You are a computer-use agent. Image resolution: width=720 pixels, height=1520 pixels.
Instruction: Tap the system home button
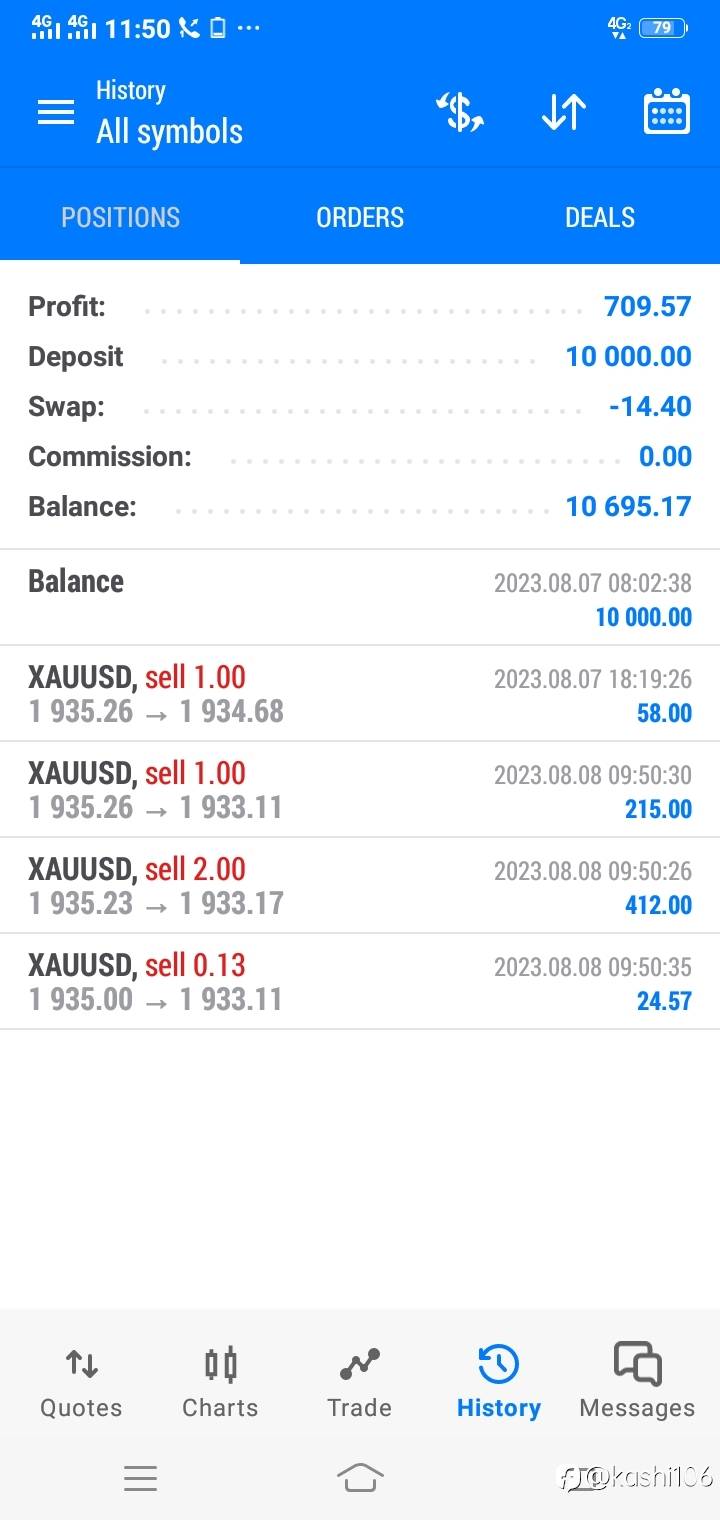coord(360,1477)
